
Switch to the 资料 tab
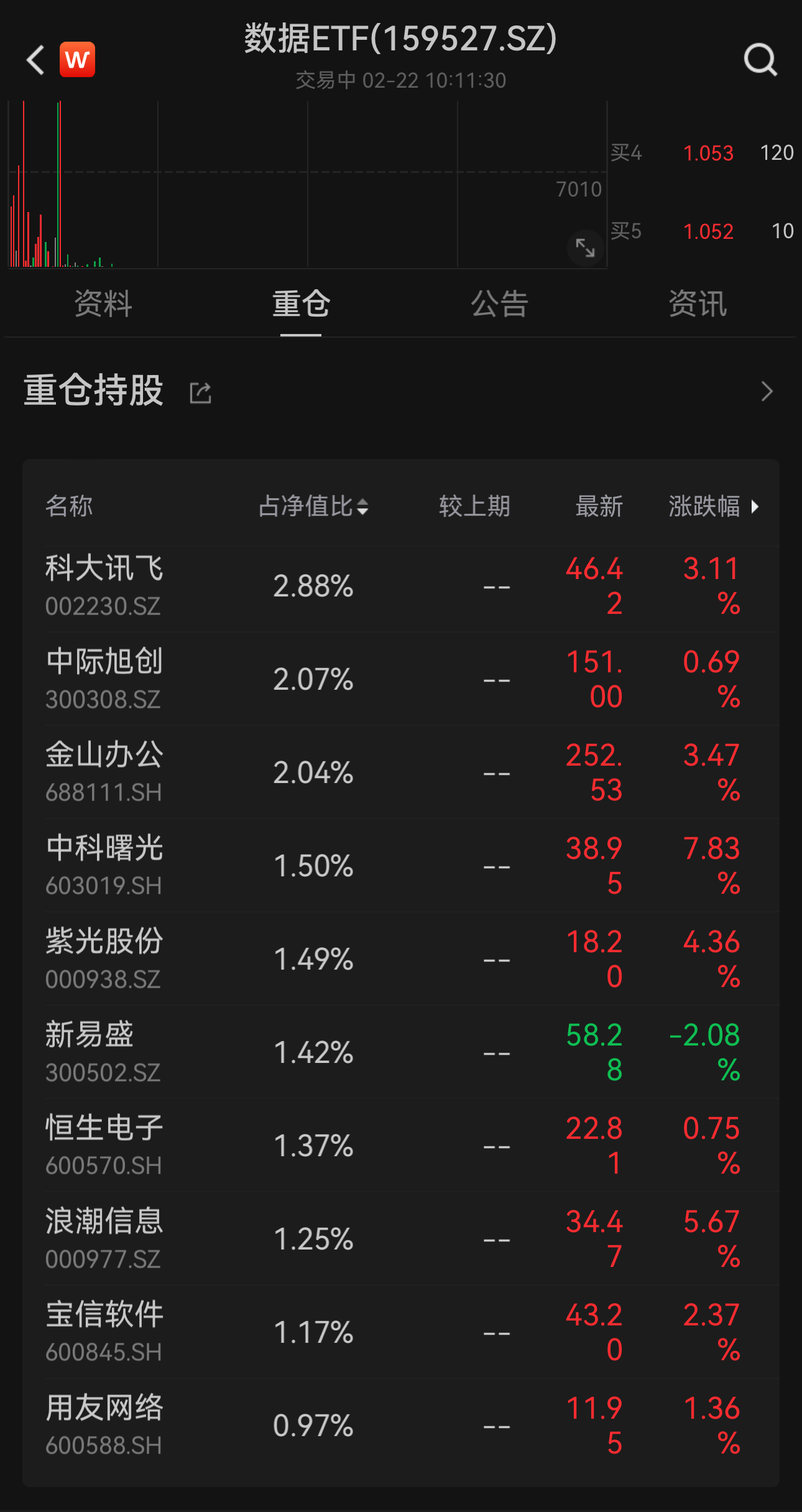pyautogui.click(x=103, y=304)
